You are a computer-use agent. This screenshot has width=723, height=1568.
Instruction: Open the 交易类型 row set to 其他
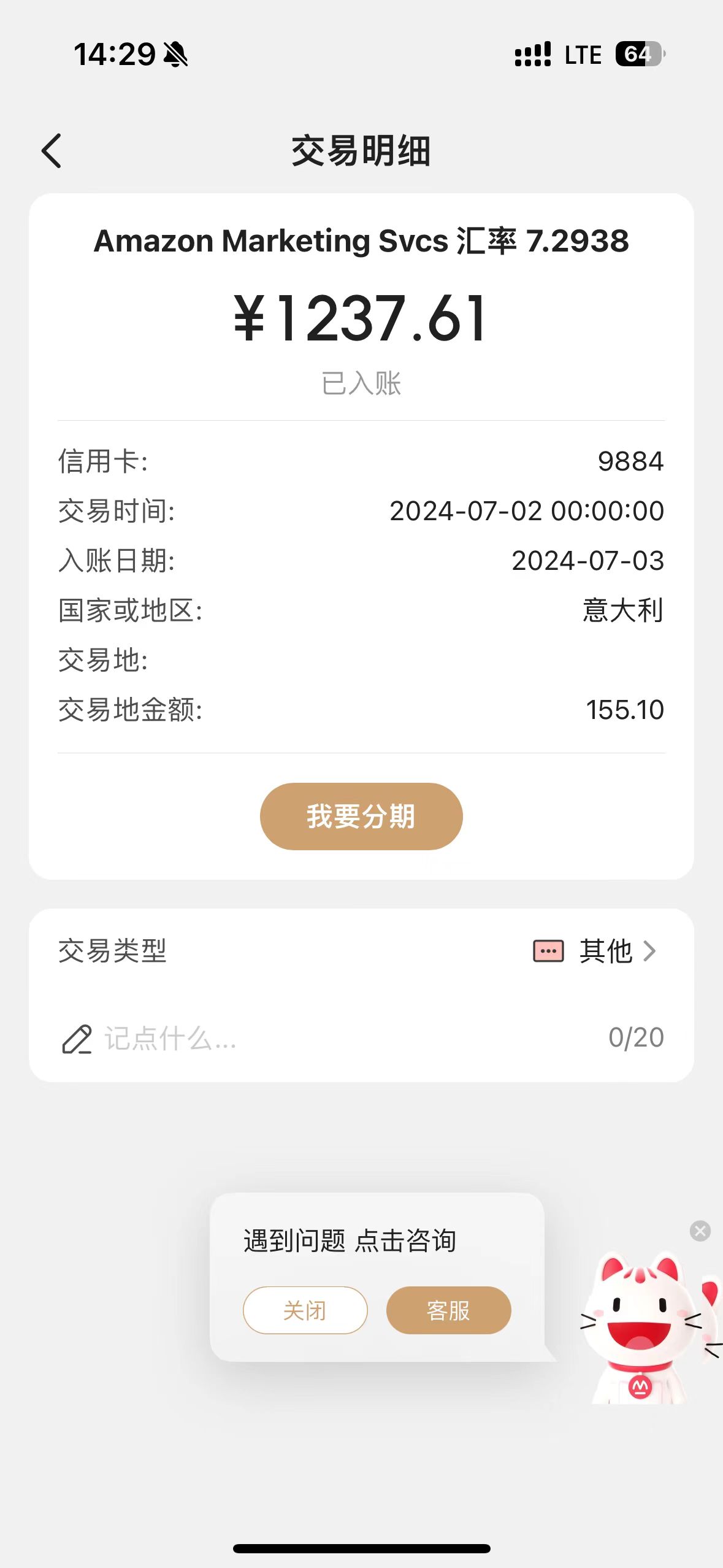coord(361,951)
